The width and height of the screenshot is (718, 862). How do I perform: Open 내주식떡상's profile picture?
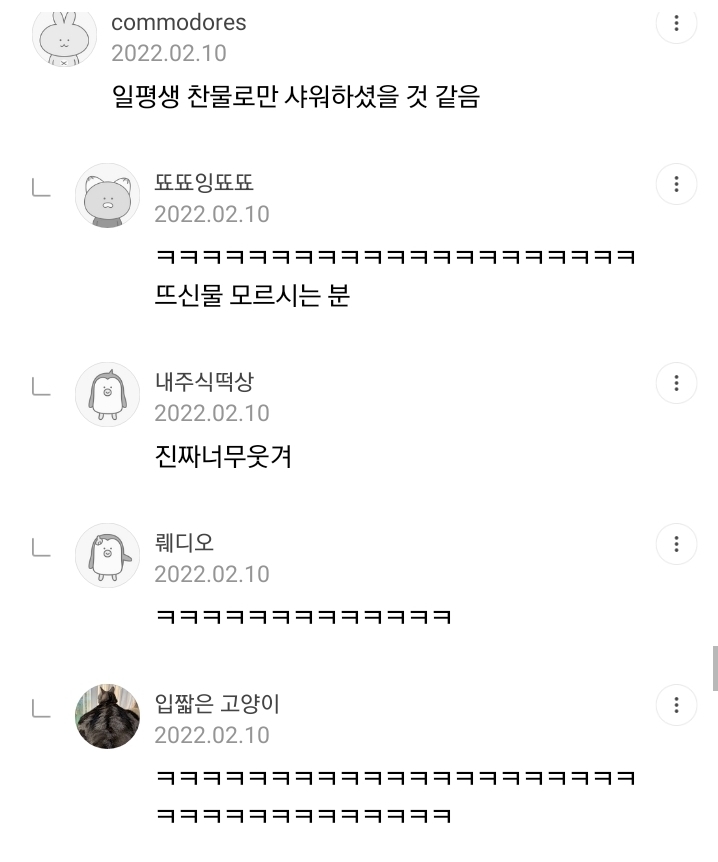point(107,395)
